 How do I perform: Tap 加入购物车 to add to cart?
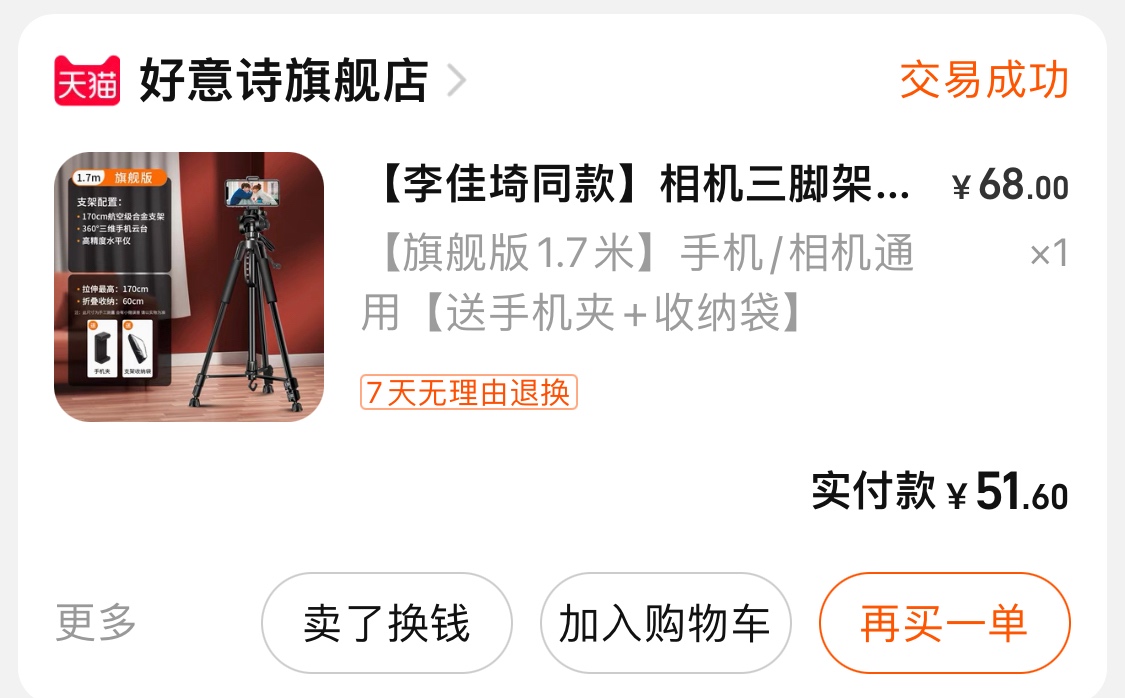click(665, 624)
